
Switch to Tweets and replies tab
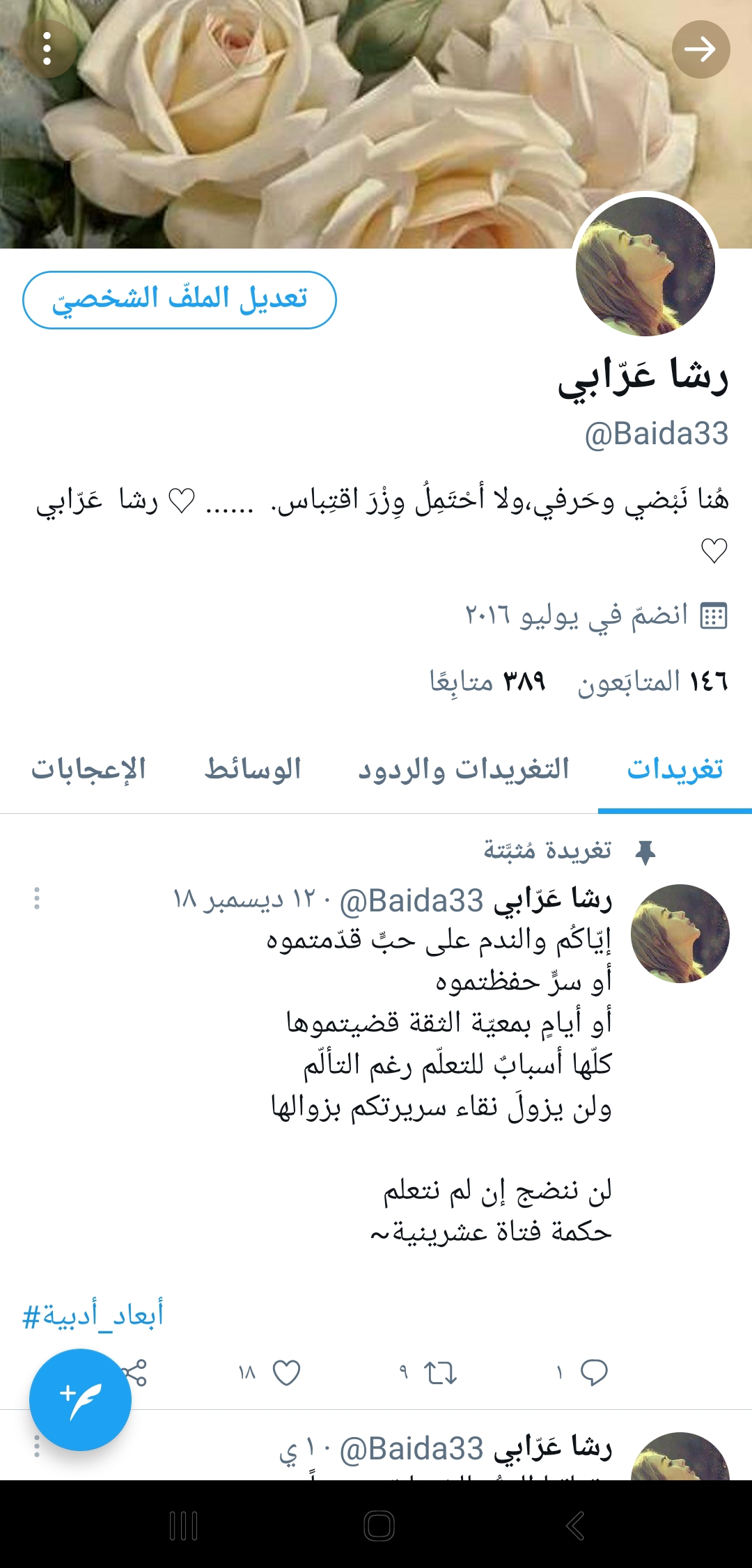coord(464,769)
